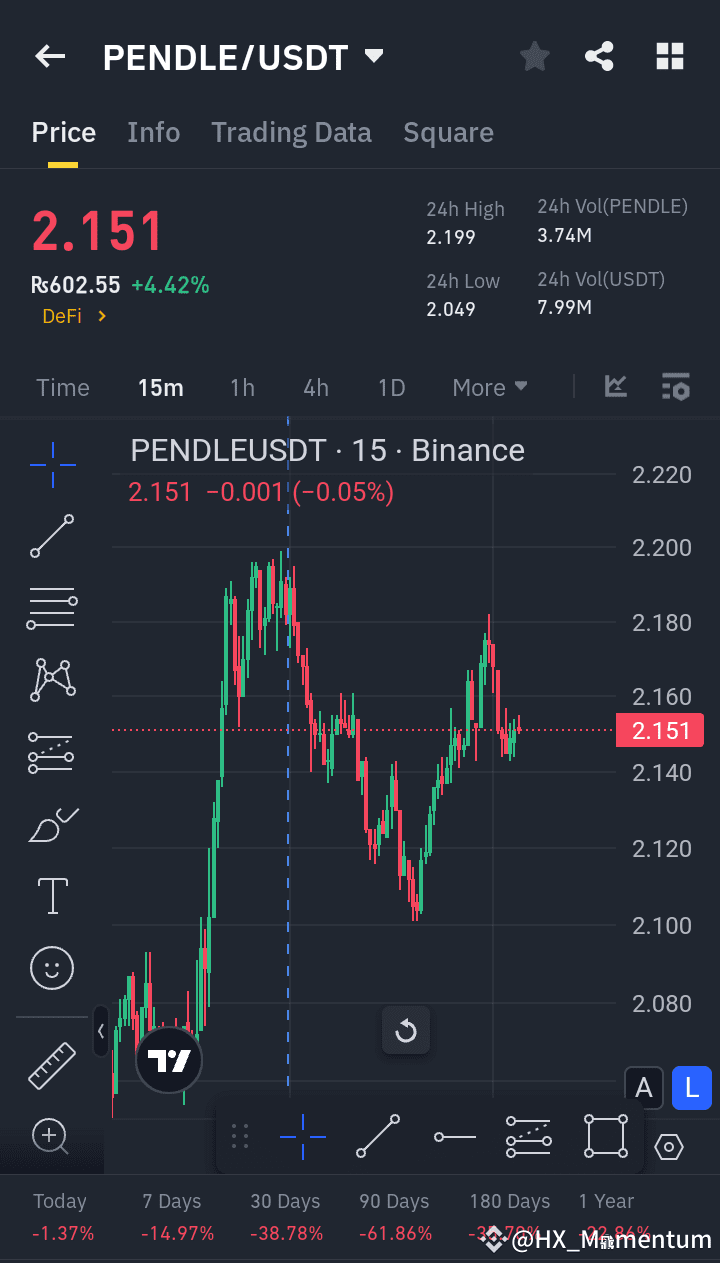This screenshot has width=720, height=1263.
Task: Open the Info tab
Action: (153, 132)
